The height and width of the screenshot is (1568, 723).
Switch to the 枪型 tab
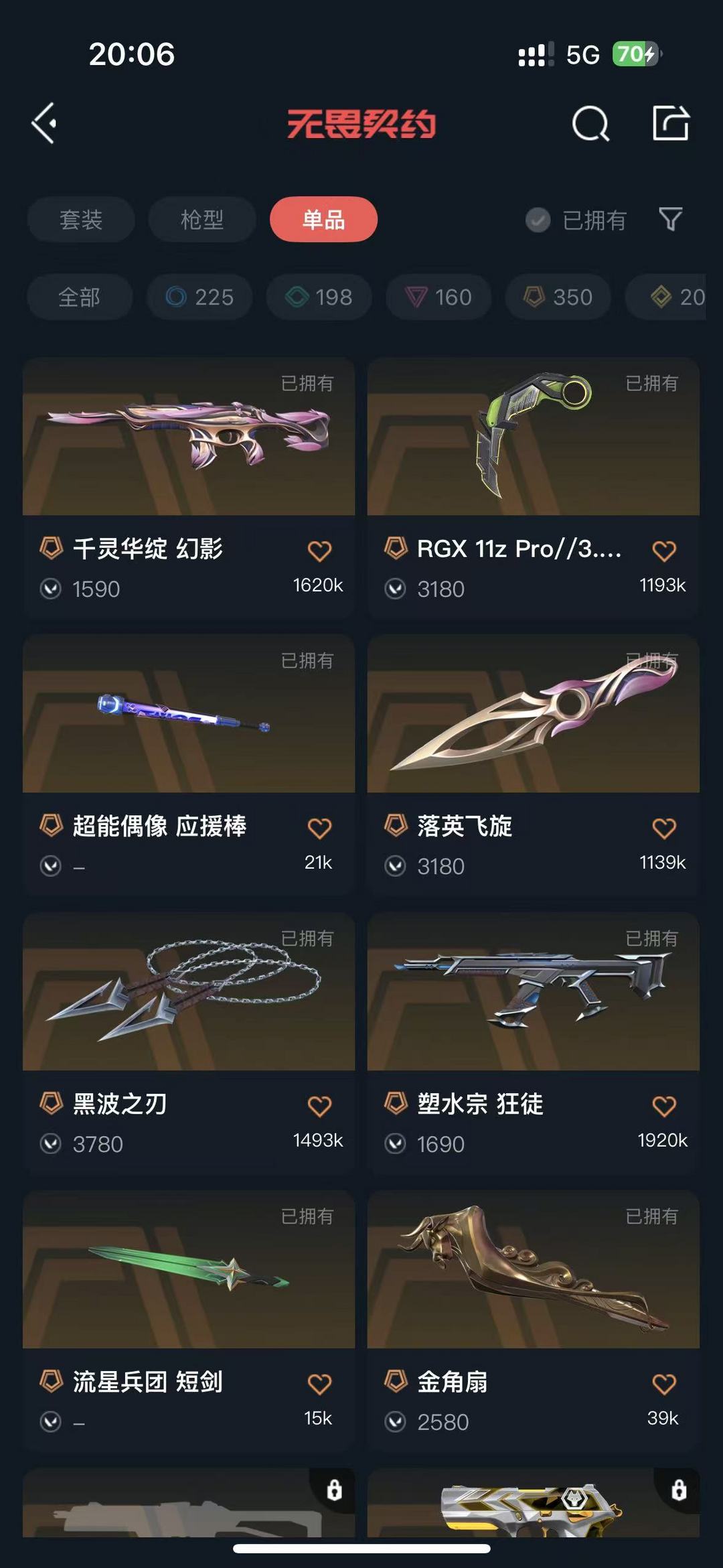click(202, 219)
